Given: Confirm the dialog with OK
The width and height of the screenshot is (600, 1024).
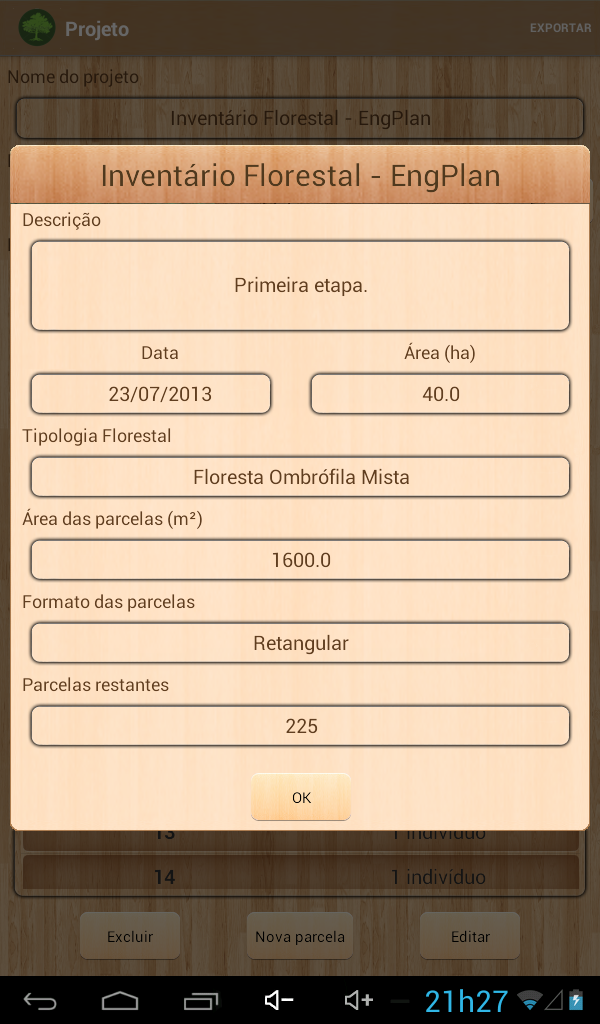Looking at the screenshot, I should pos(301,797).
